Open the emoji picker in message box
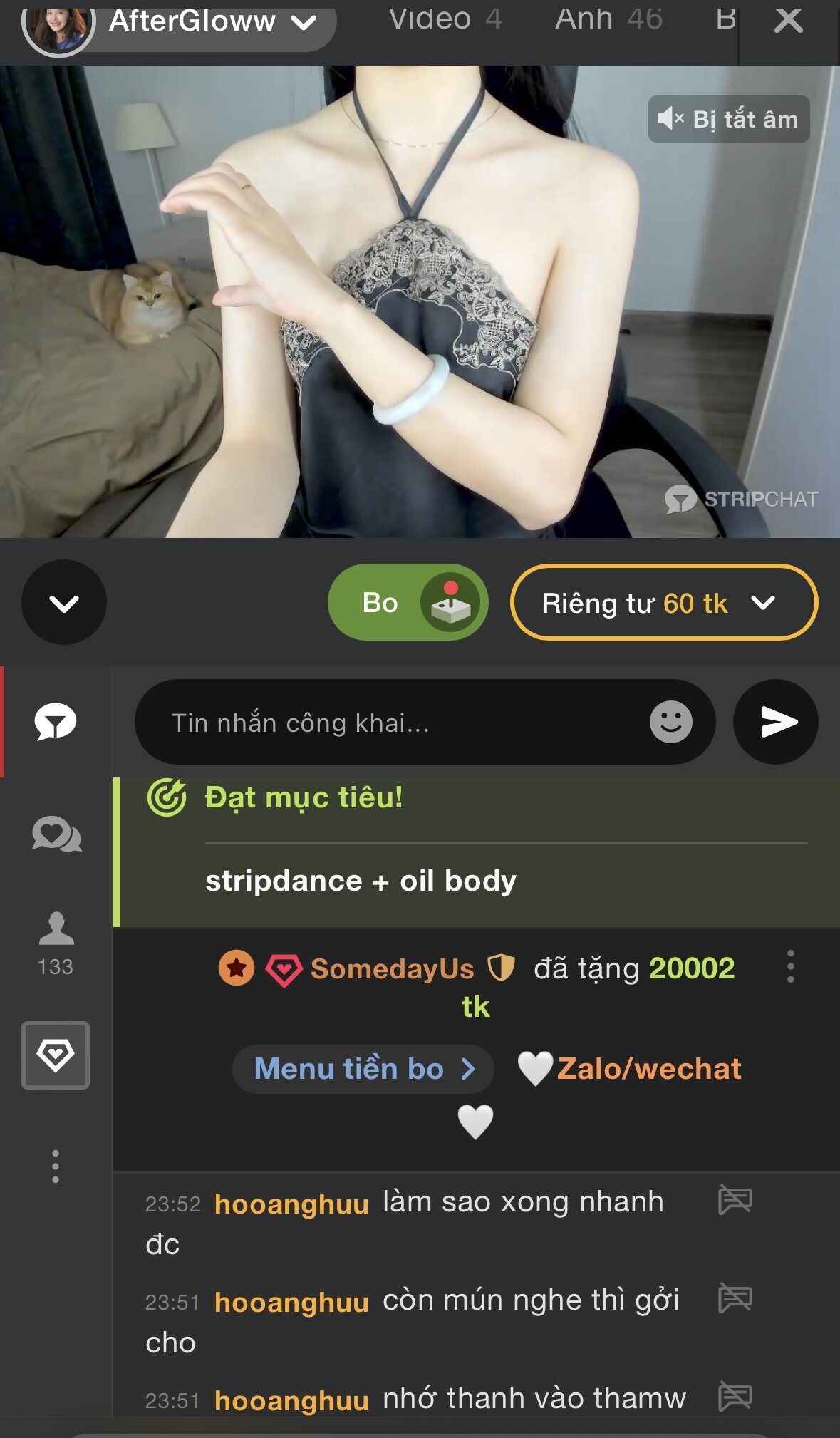840x1438 pixels. click(670, 723)
